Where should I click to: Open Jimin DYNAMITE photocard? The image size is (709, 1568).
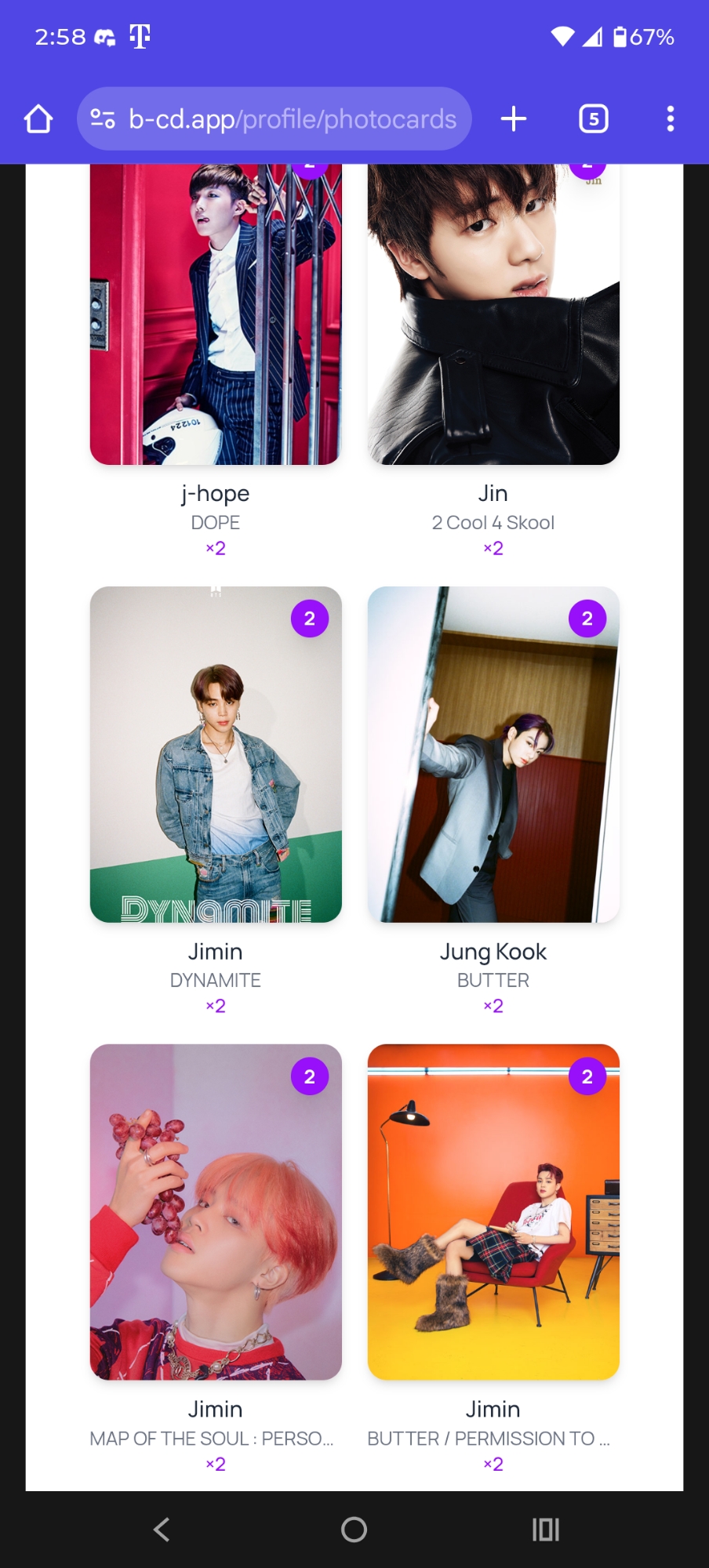tap(216, 754)
